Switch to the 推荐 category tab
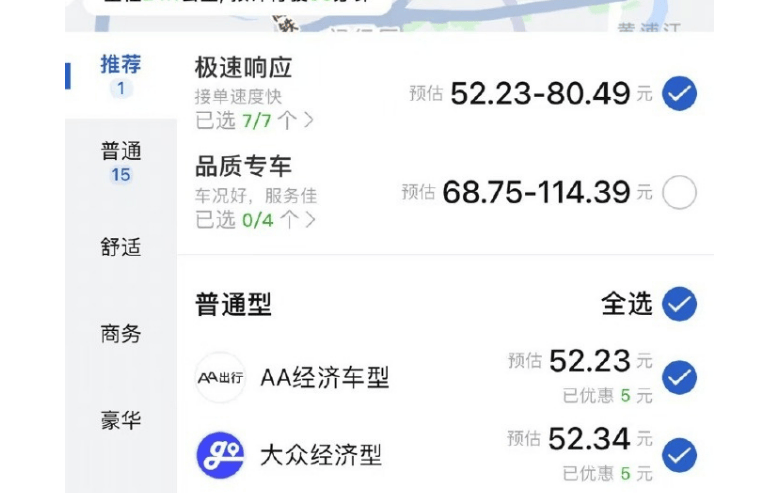 [x=120, y=74]
